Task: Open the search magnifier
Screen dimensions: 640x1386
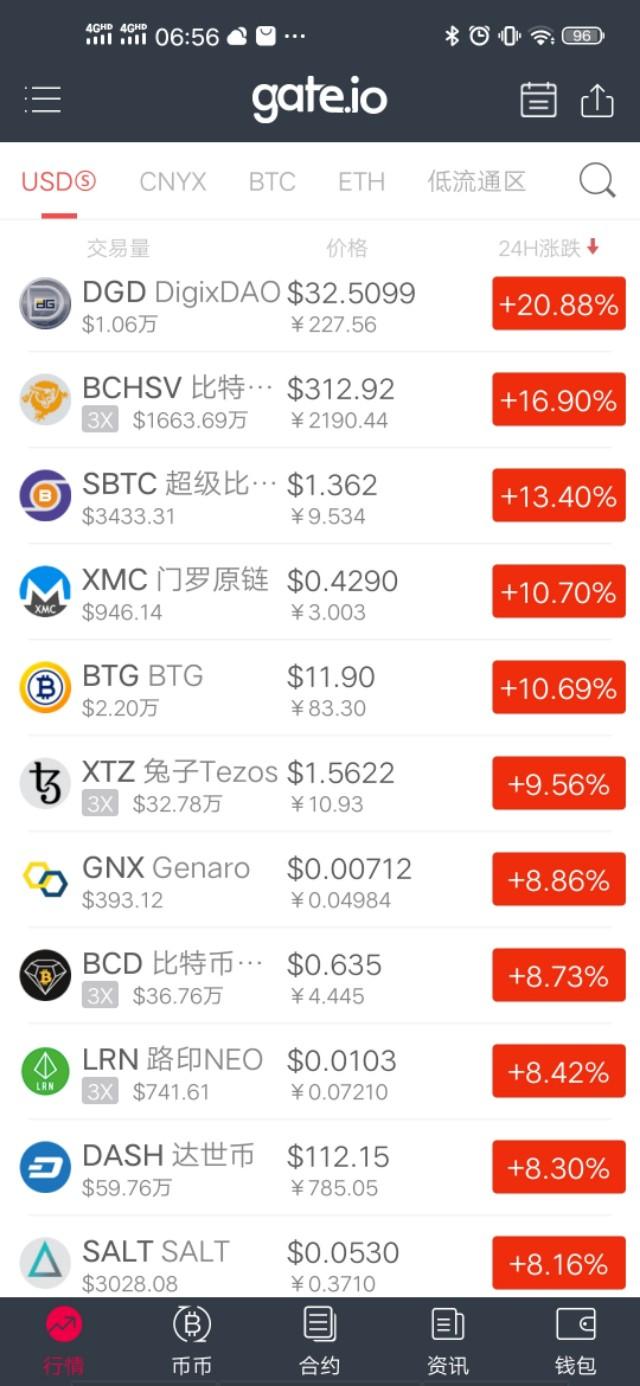Action: (597, 181)
